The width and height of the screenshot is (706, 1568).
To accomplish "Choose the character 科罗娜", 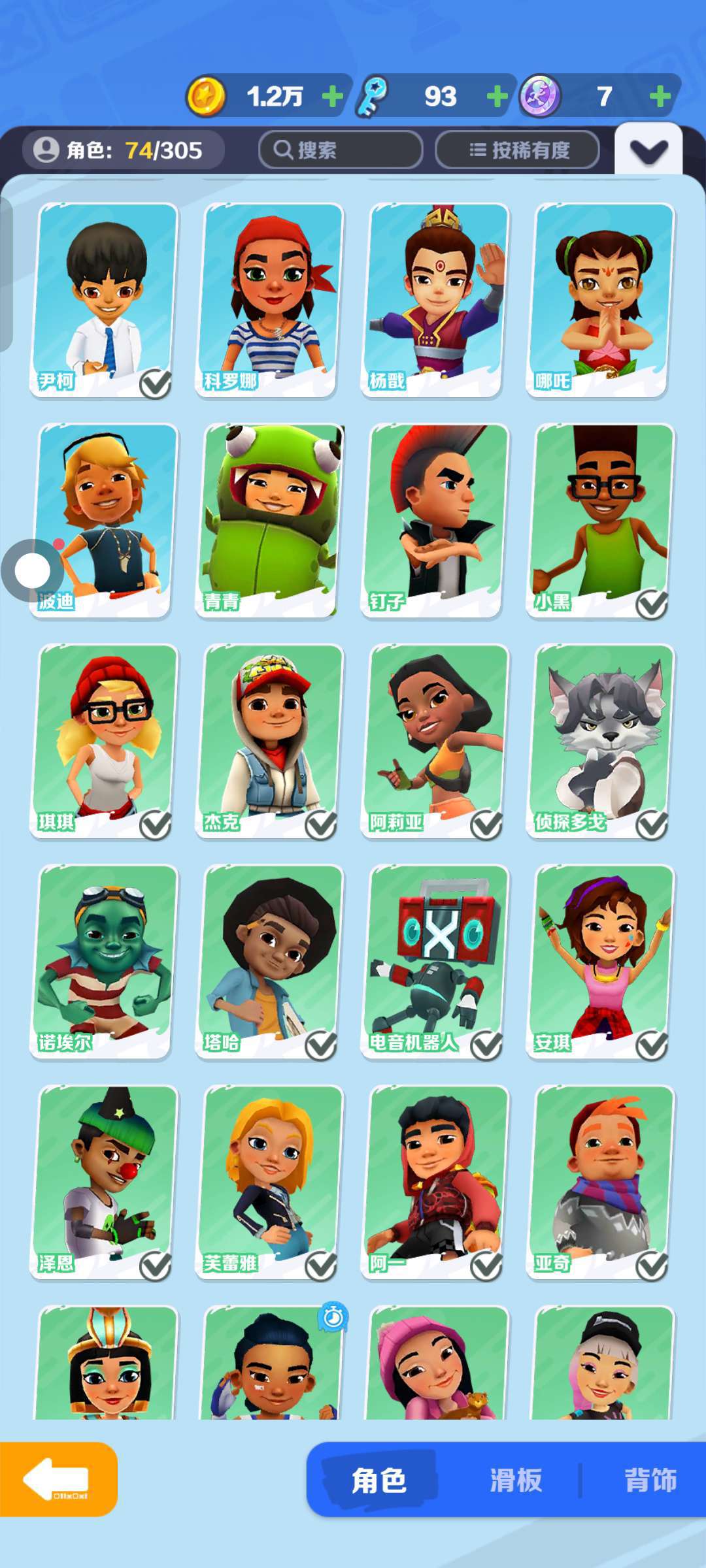I will point(270,301).
